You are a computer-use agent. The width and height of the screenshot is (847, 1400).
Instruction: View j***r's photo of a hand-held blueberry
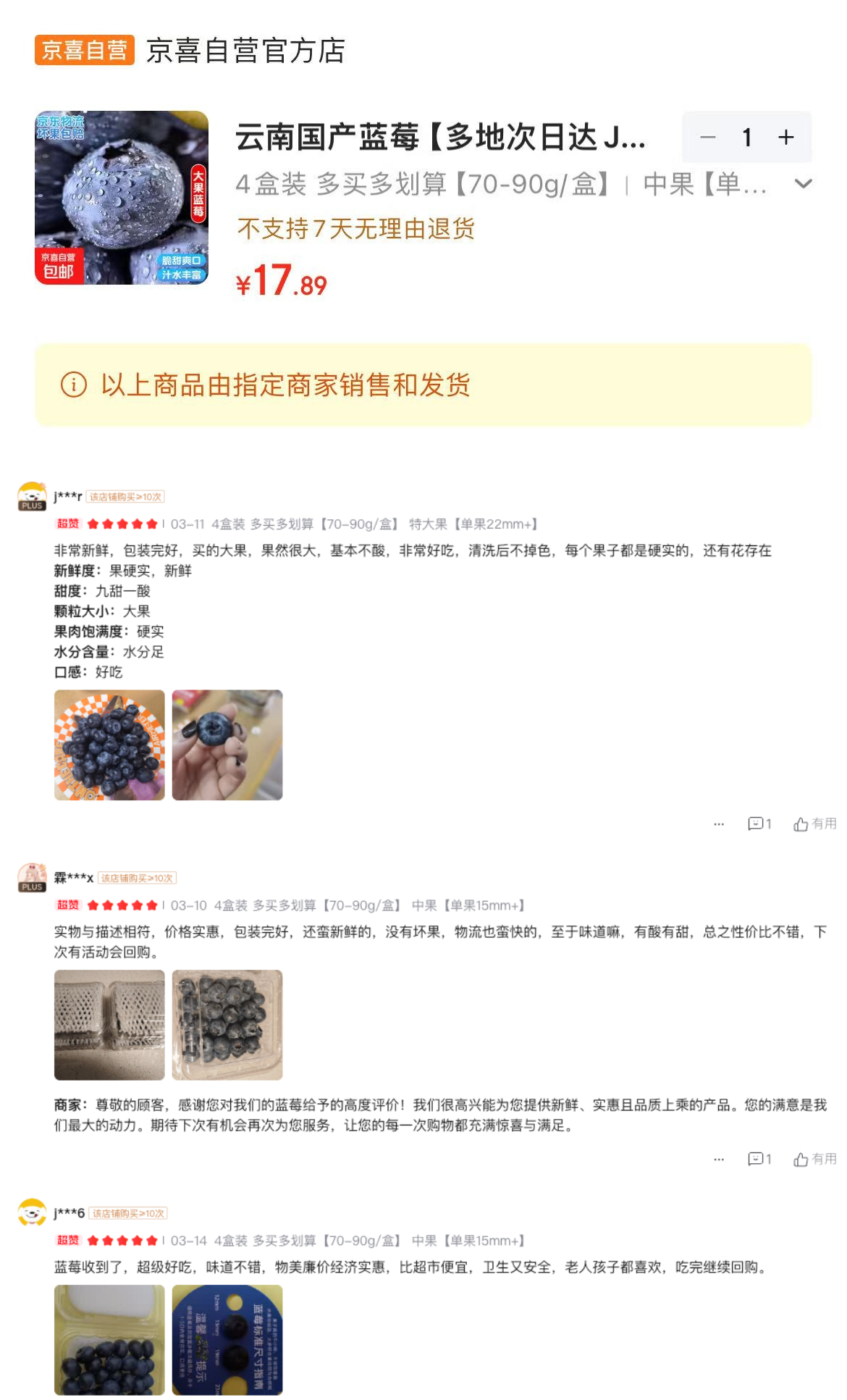point(227,745)
